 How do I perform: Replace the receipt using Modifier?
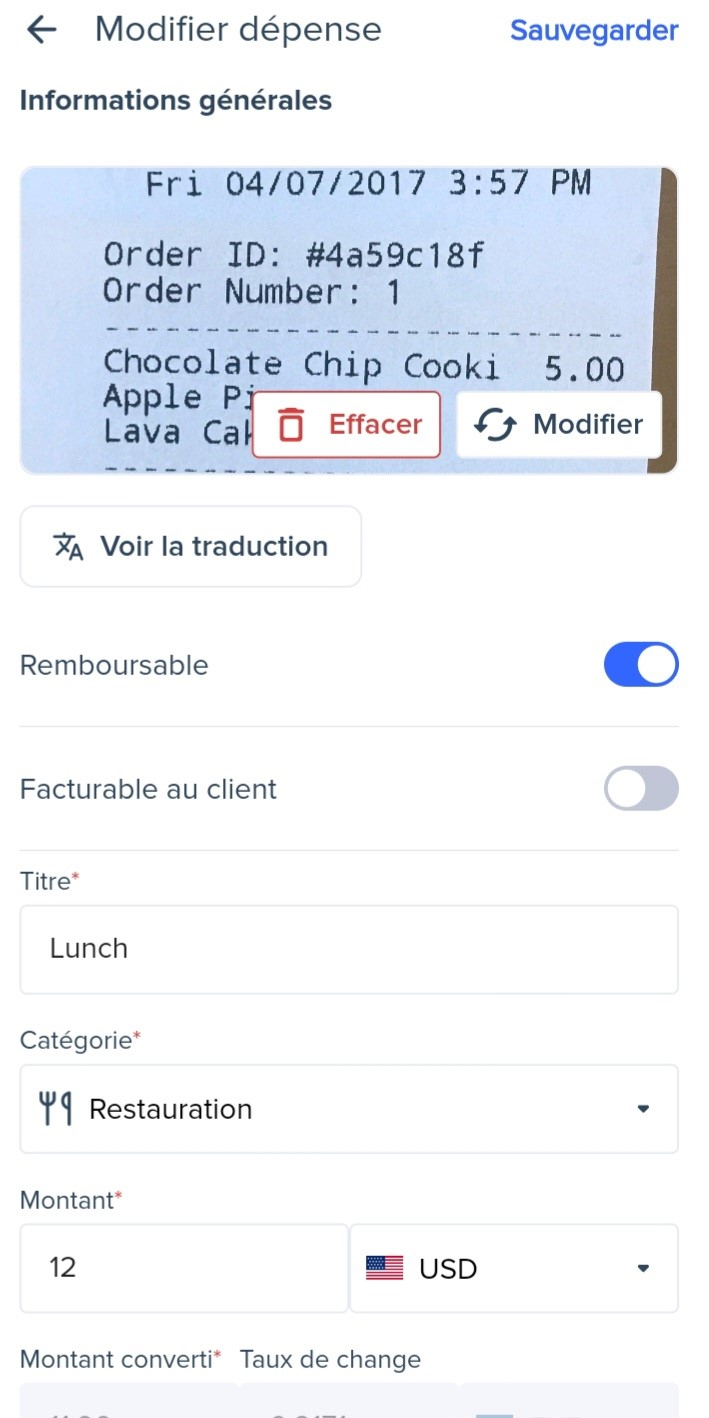pos(559,425)
